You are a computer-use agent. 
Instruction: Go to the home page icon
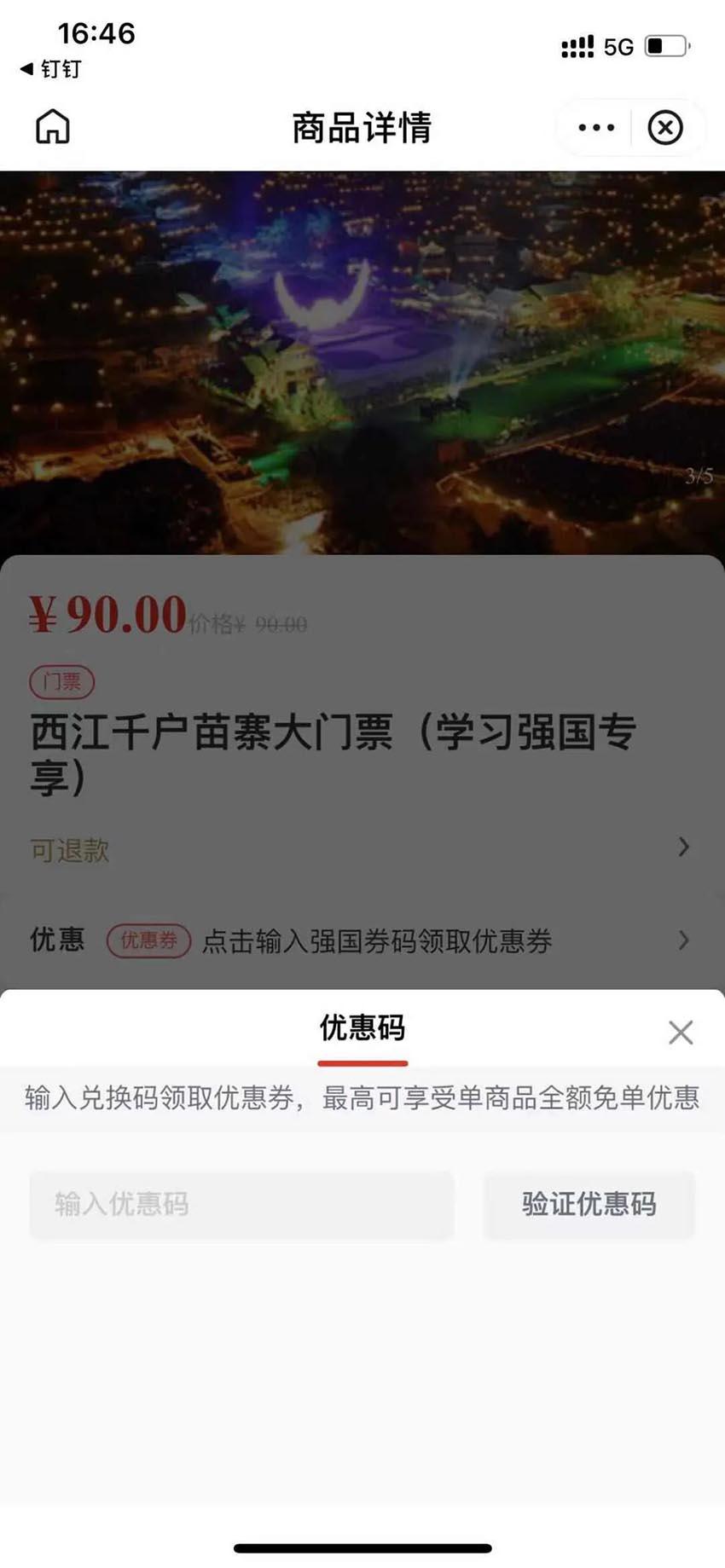[53, 127]
